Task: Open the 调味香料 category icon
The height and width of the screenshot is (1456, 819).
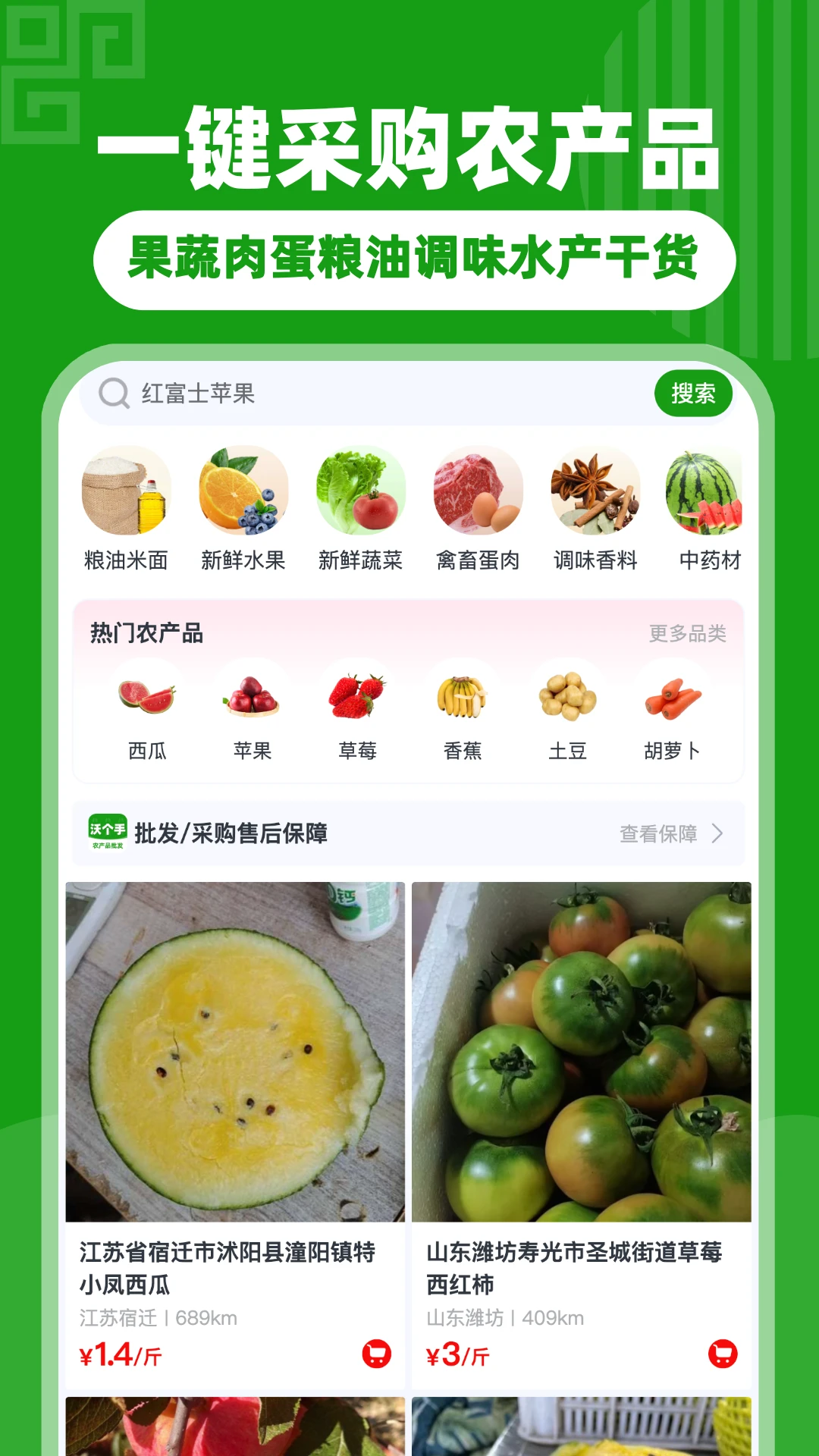Action: [x=593, y=491]
